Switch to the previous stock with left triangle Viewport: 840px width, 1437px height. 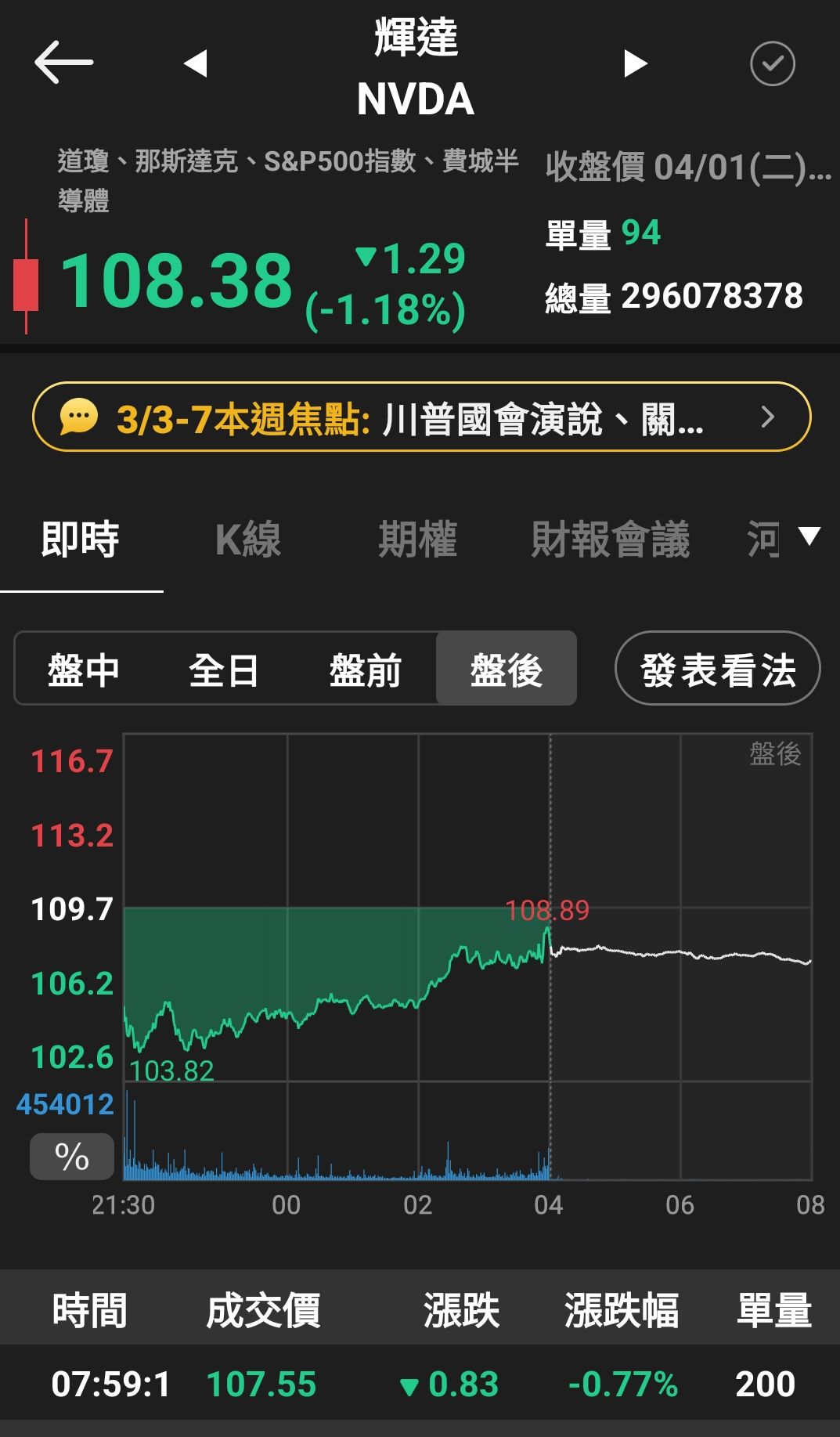coord(196,63)
